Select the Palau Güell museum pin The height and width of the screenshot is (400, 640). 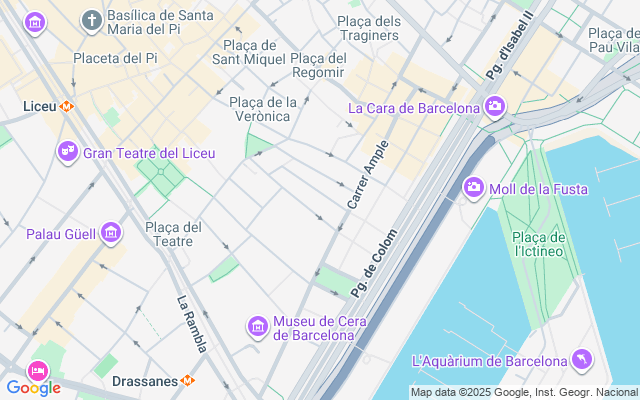(x=110, y=234)
